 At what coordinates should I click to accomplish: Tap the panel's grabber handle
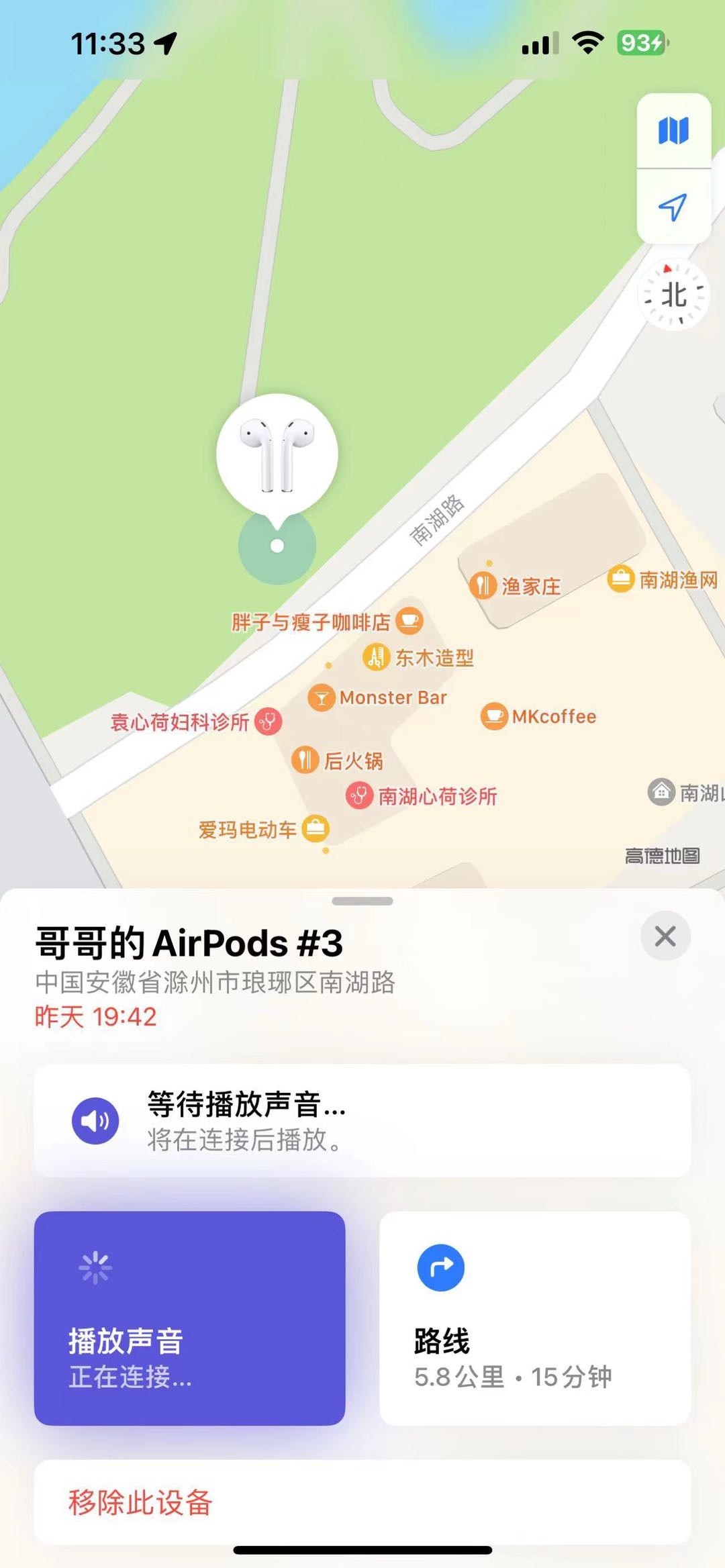pyautogui.click(x=362, y=901)
